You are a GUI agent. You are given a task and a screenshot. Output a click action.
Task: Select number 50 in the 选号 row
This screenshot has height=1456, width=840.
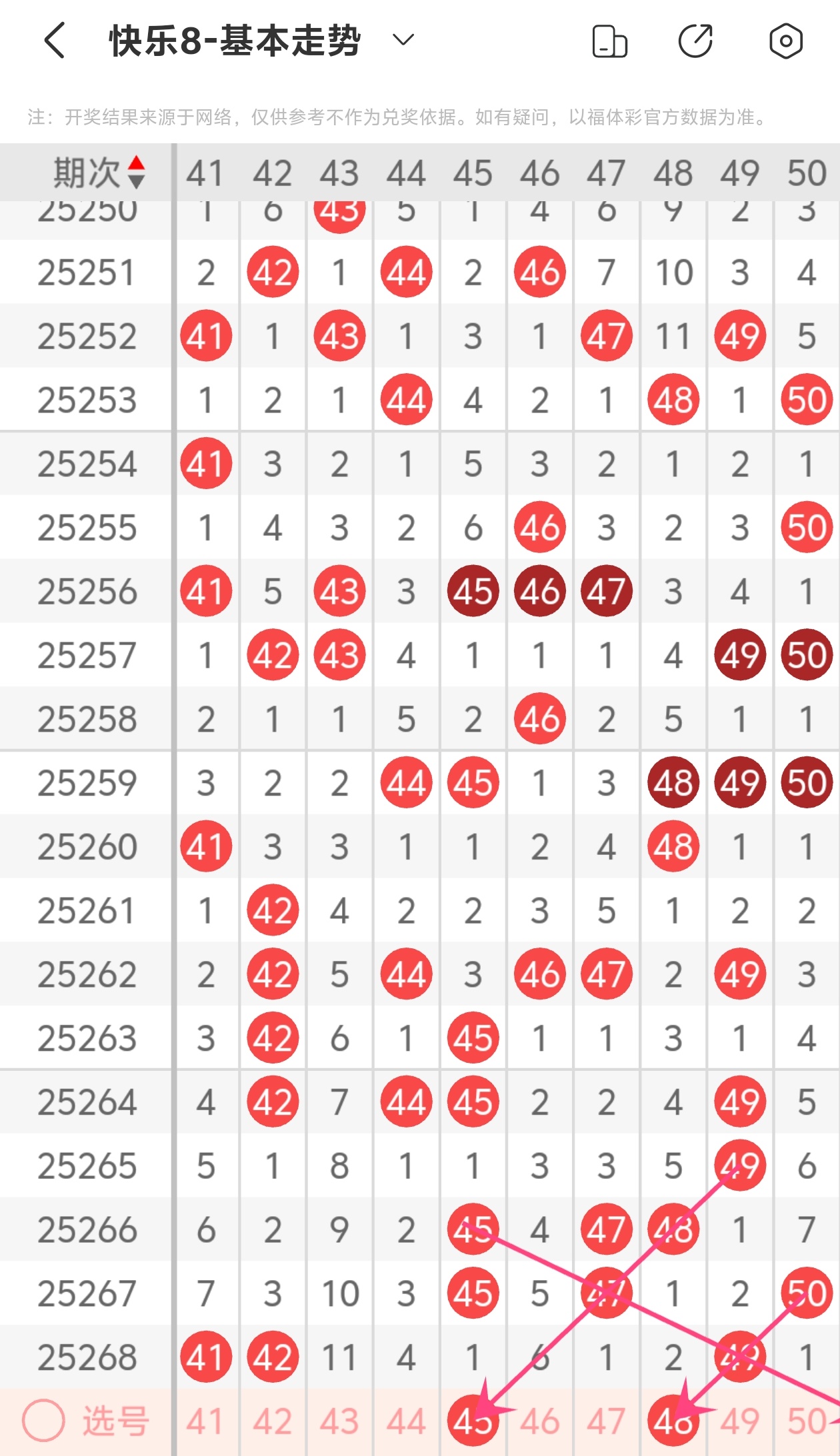807,1421
